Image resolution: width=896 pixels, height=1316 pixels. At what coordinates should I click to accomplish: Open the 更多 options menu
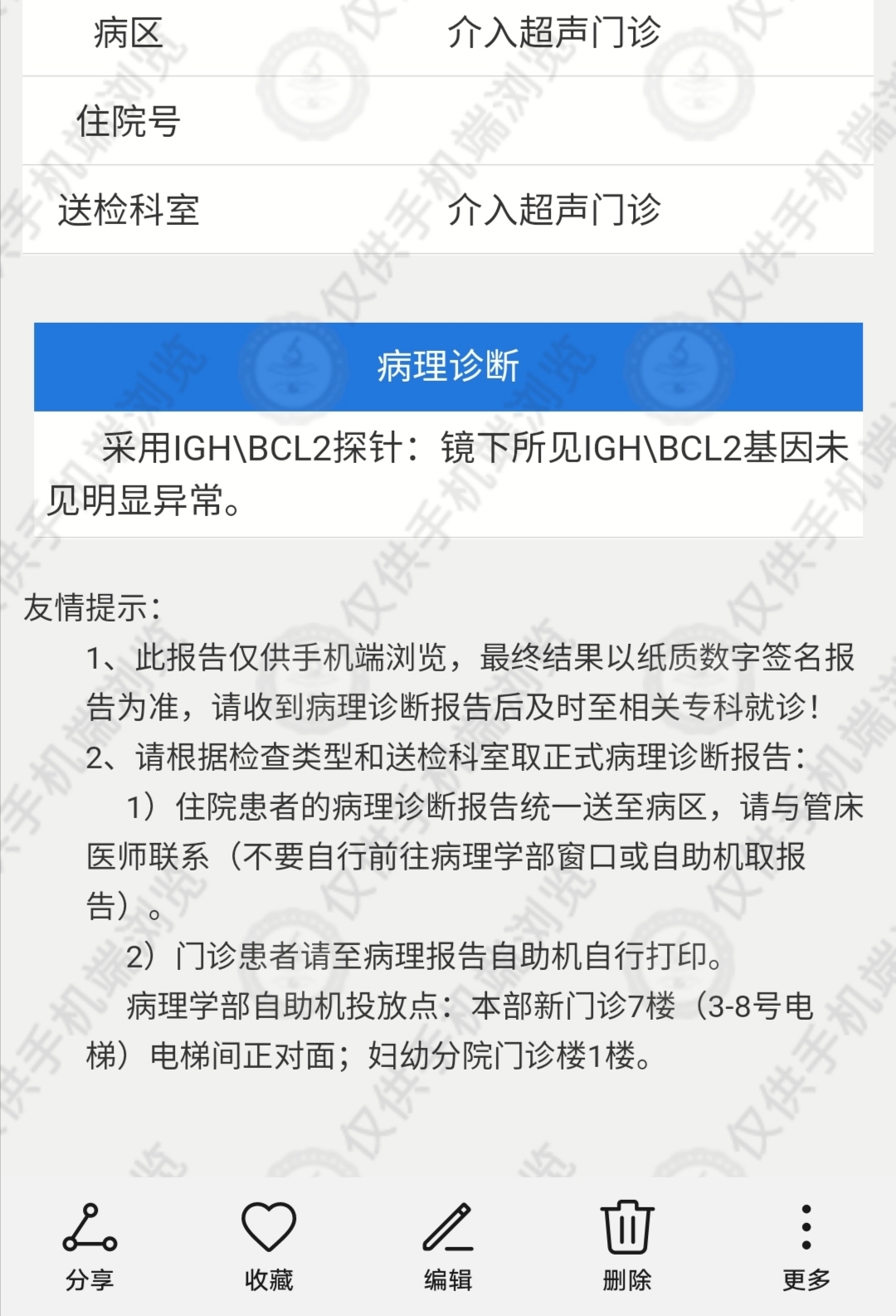(x=806, y=1245)
